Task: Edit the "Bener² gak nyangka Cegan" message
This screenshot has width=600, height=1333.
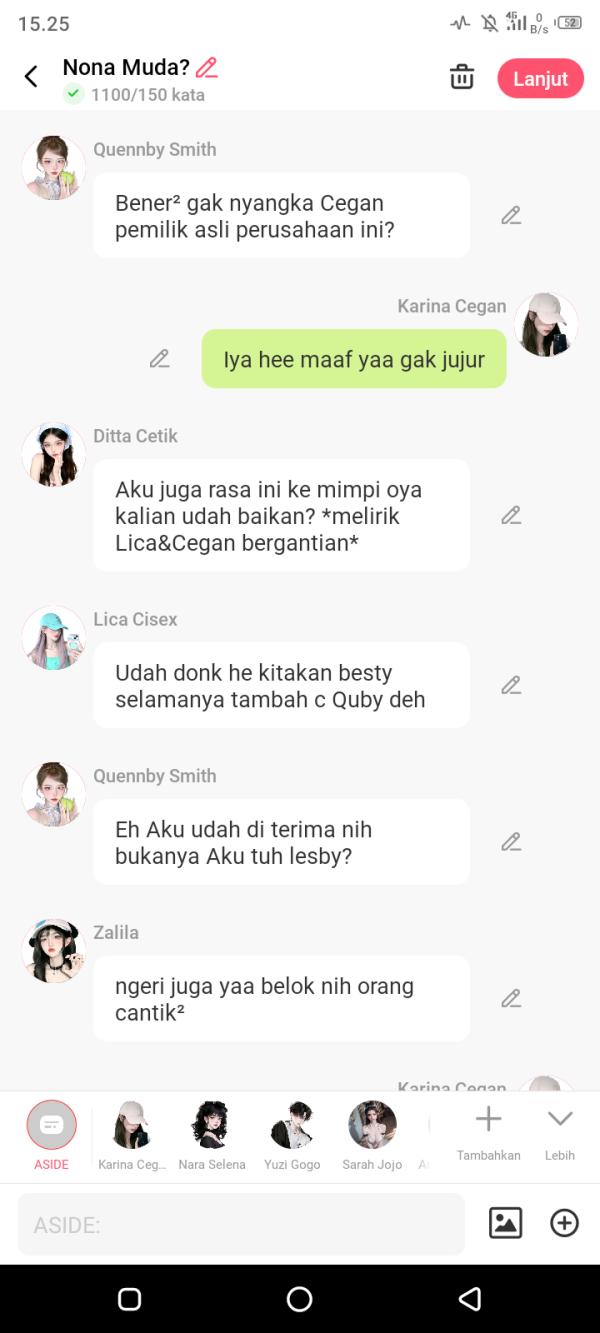Action: [511, 216]
